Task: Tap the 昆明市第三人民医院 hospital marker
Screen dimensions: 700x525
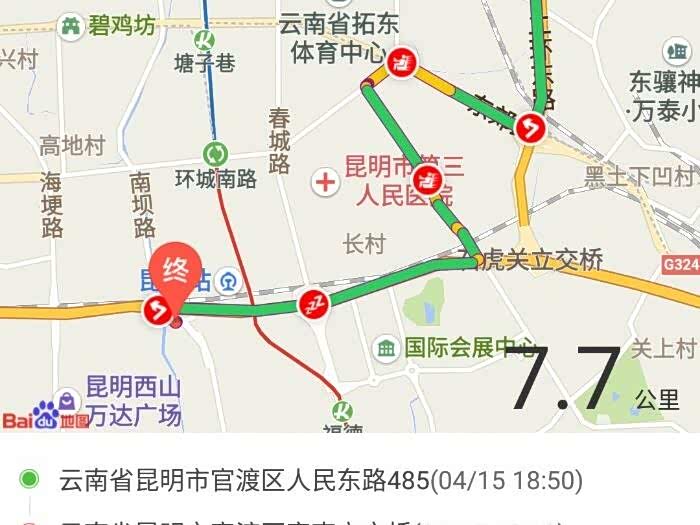Action: point(325,182)
